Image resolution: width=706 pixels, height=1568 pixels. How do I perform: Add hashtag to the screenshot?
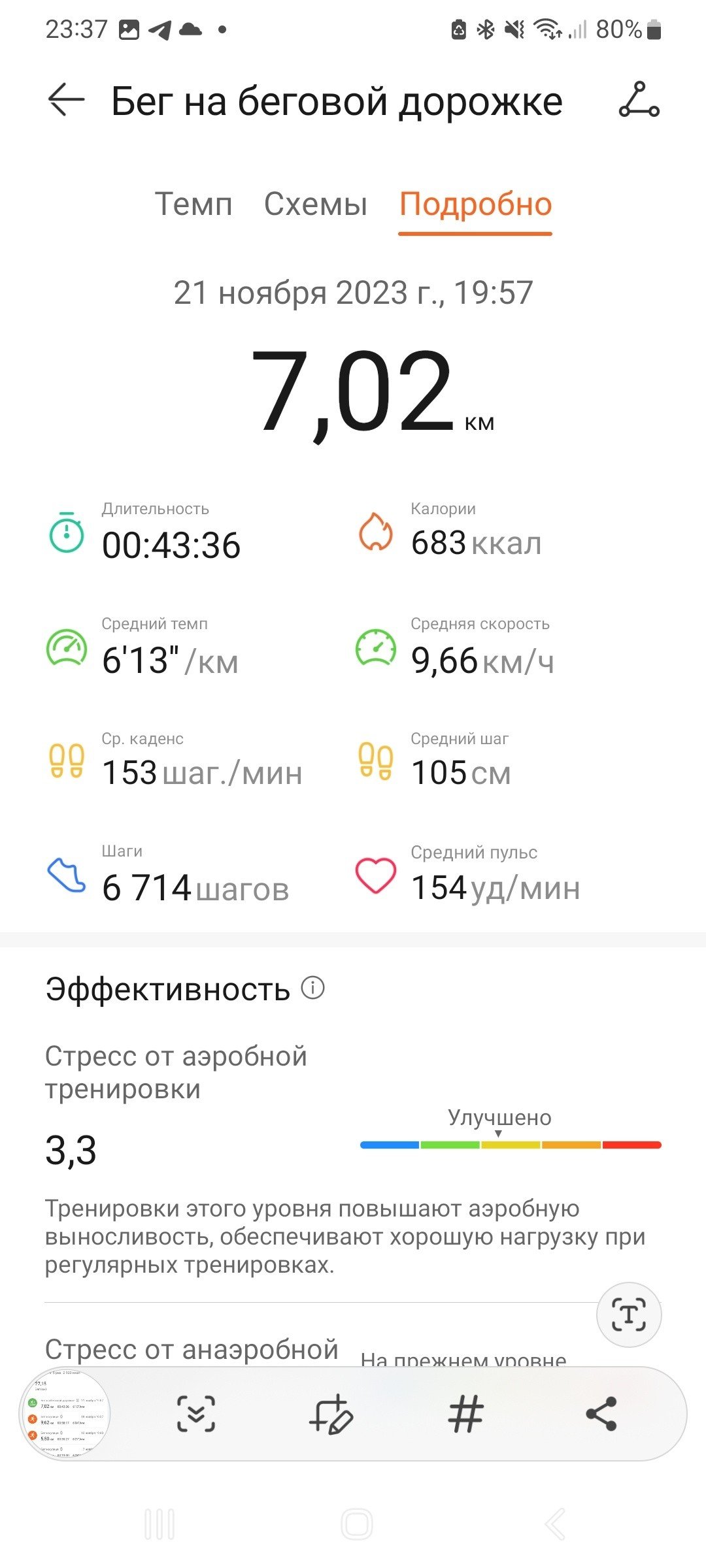466,1414
